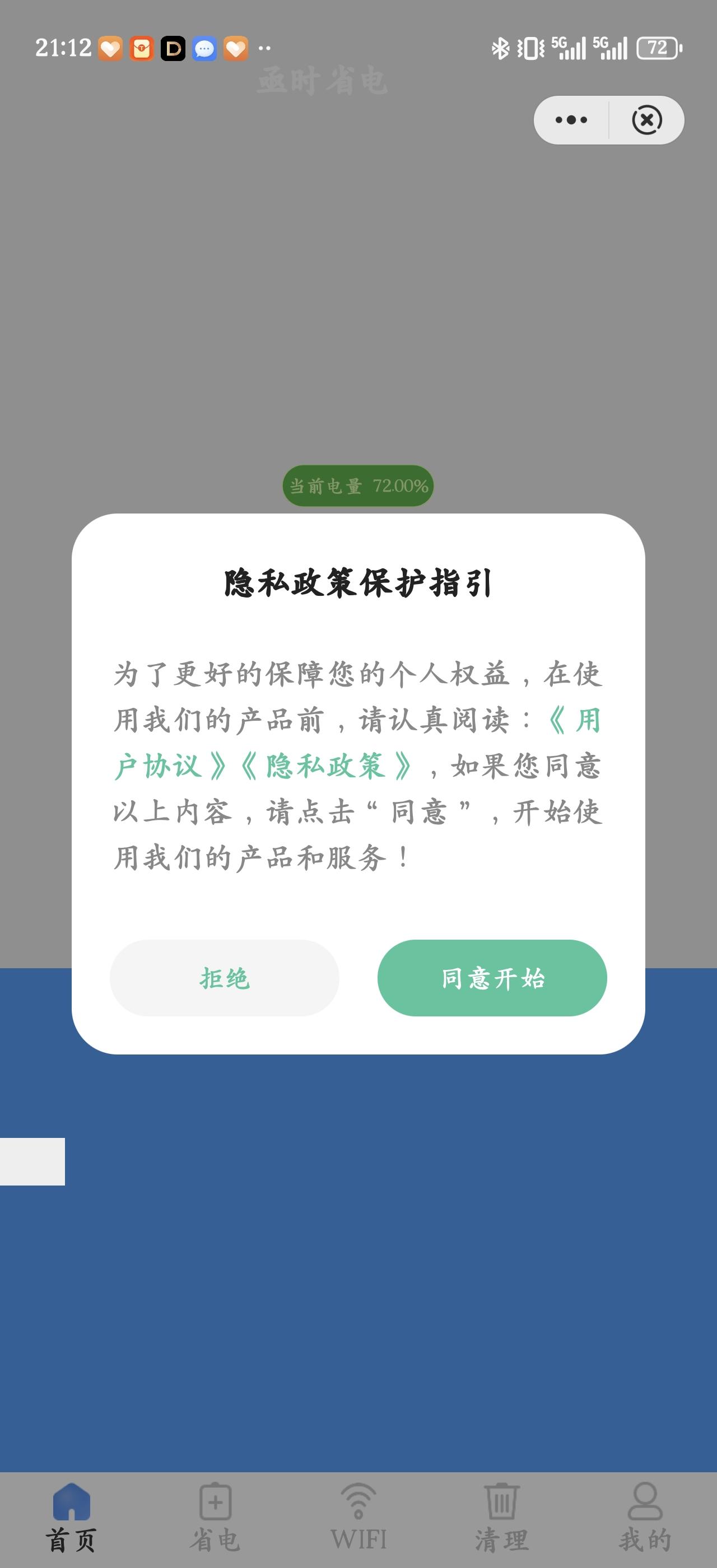Tap the circled close icon for the mini-program
The width and height of the screenshot is (717, 1568).
tap(646, 119)
